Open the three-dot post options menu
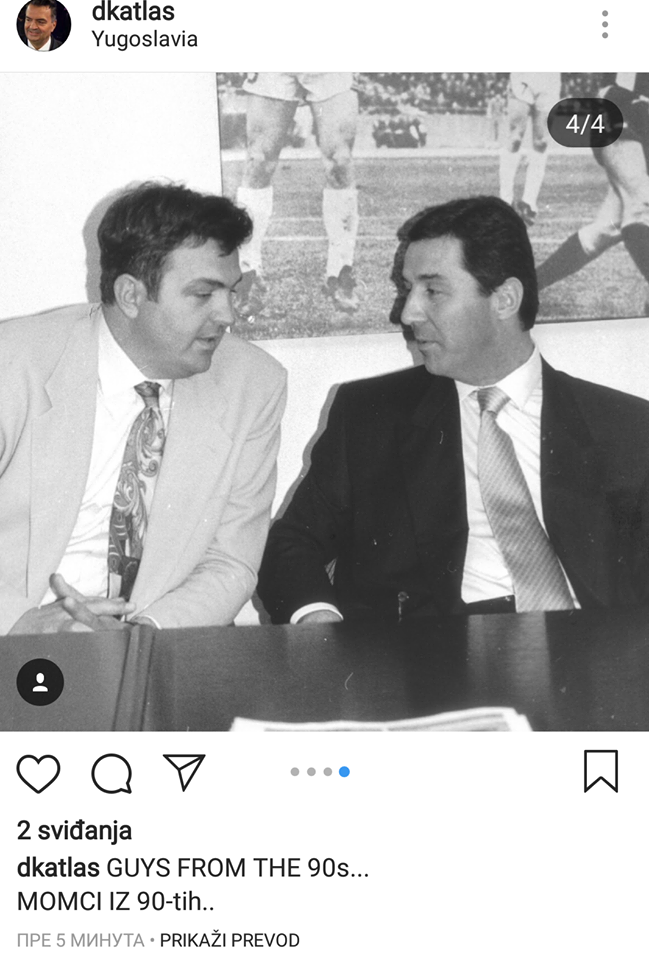Screen dimensions: 649x960 [605, 24]
